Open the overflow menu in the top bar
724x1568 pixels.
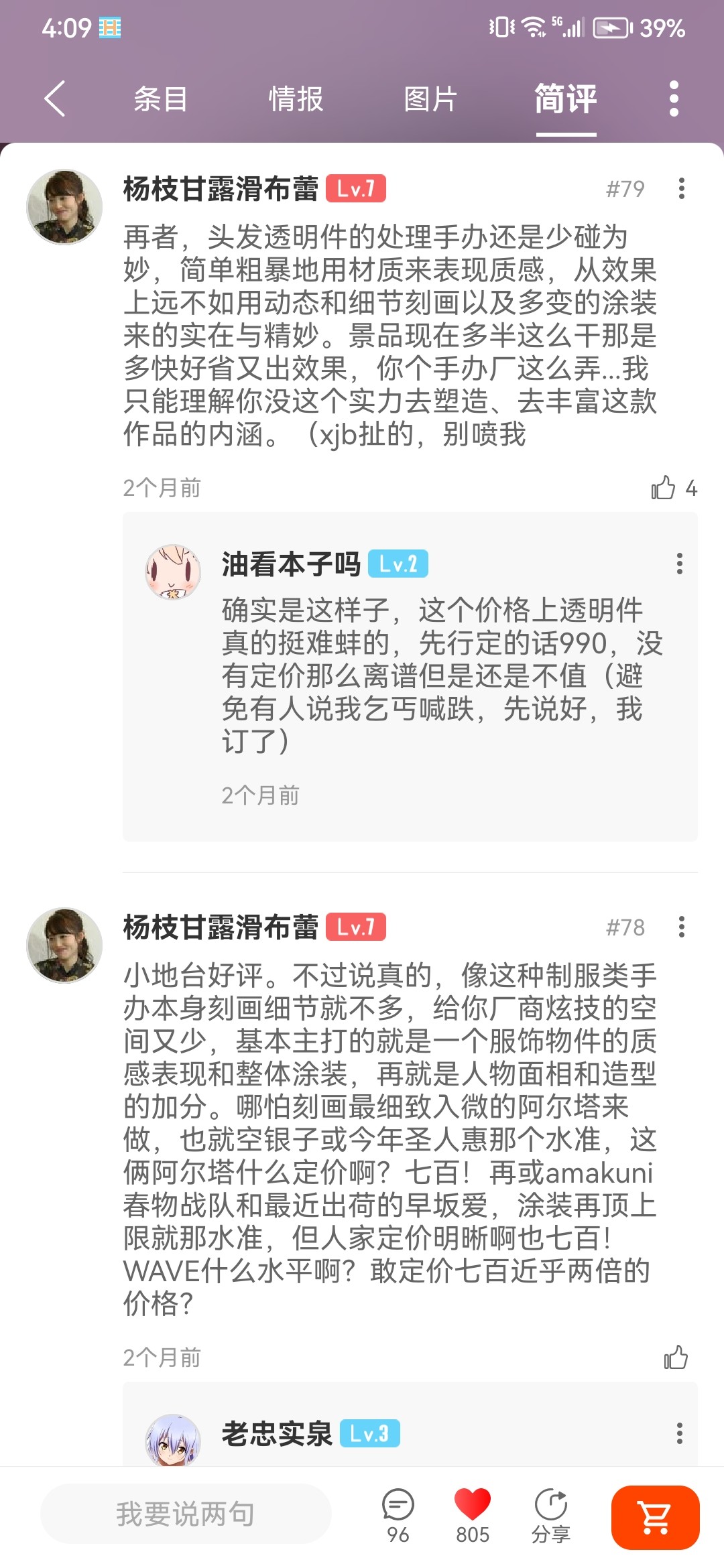pos(674,99)
